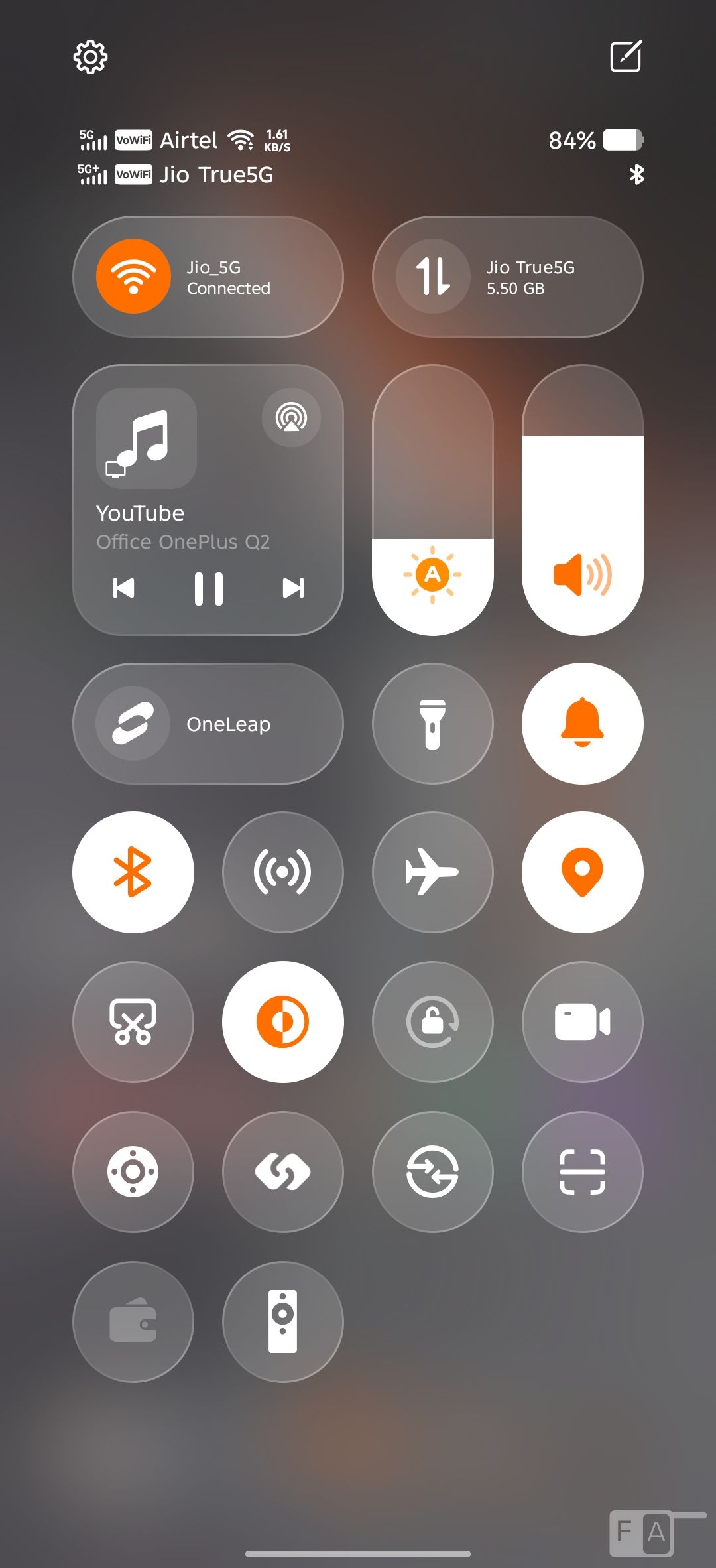Go back to the previous track
The height and width of the screenshot is (1568, 716).
123,588
